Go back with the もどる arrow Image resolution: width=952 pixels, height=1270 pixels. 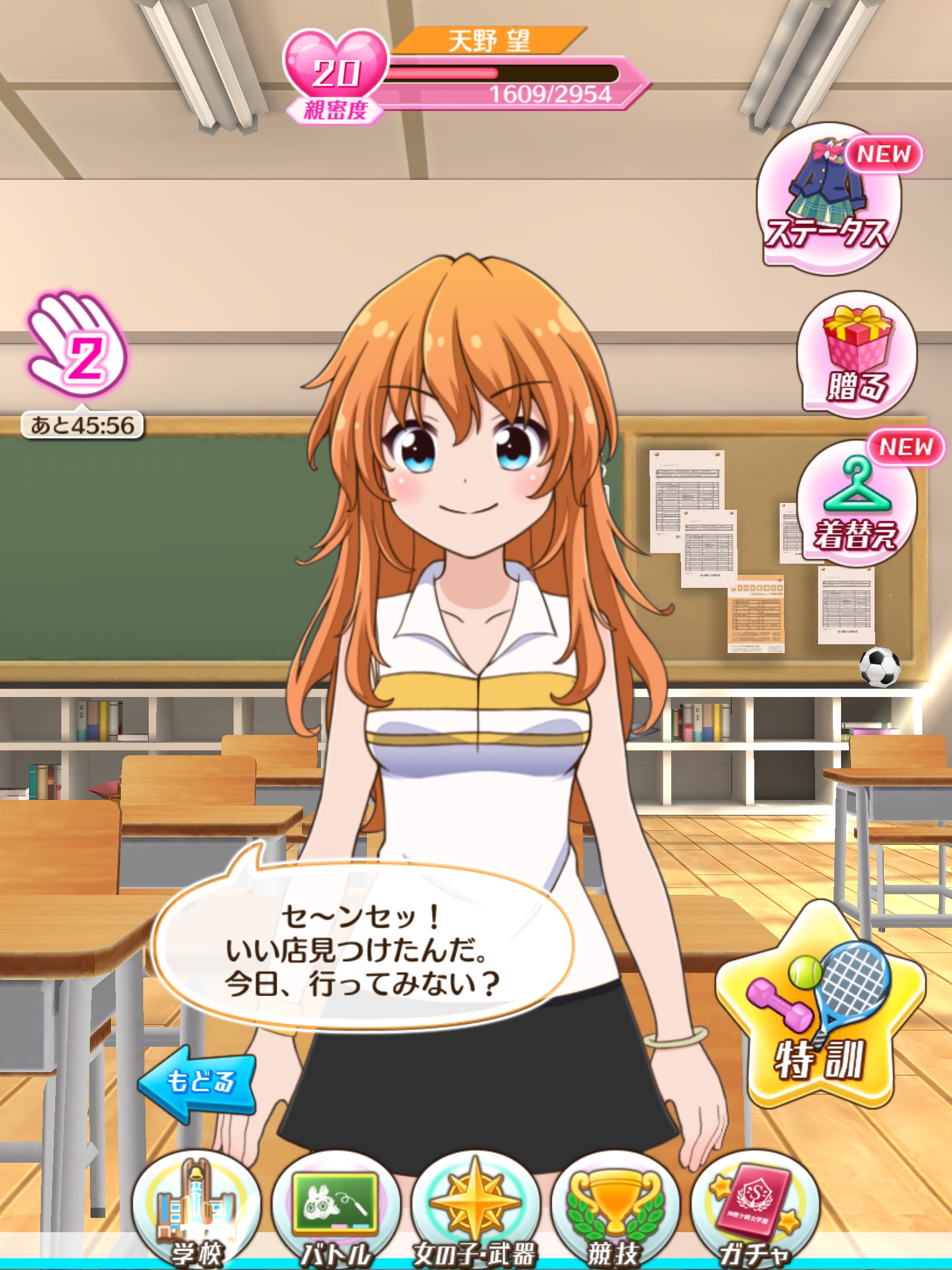[197, 1082]
